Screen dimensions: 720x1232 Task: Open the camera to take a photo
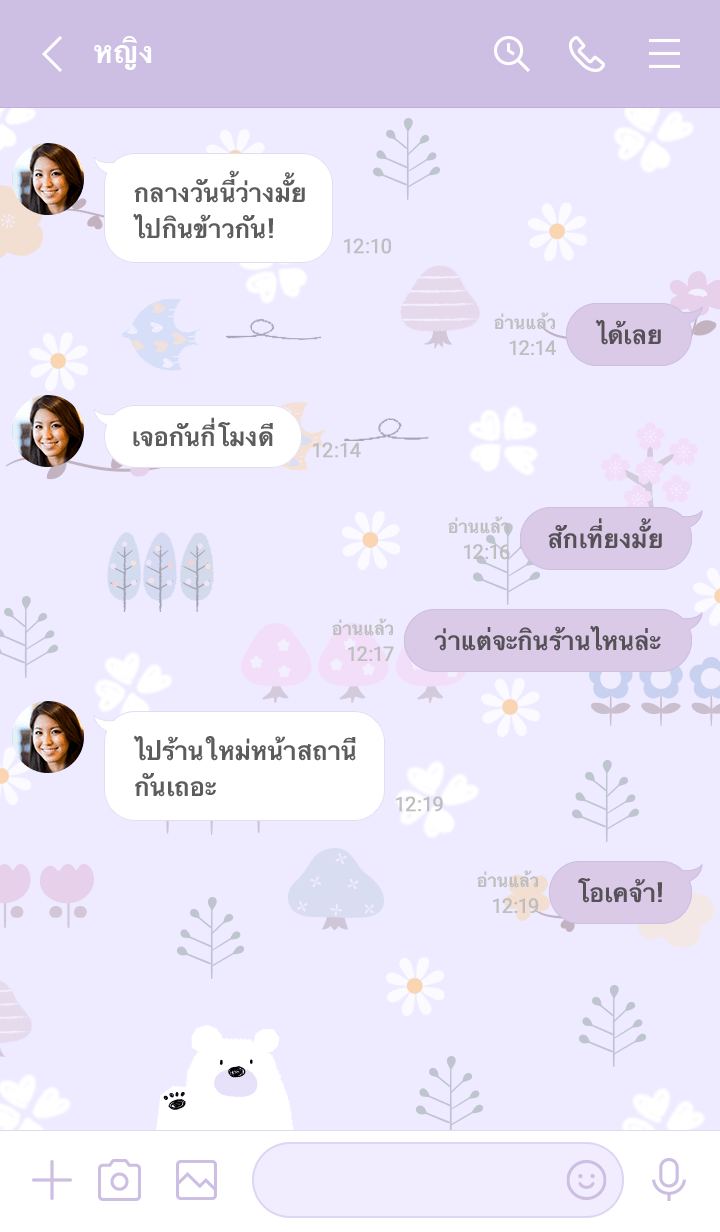tap(119, 1180)
